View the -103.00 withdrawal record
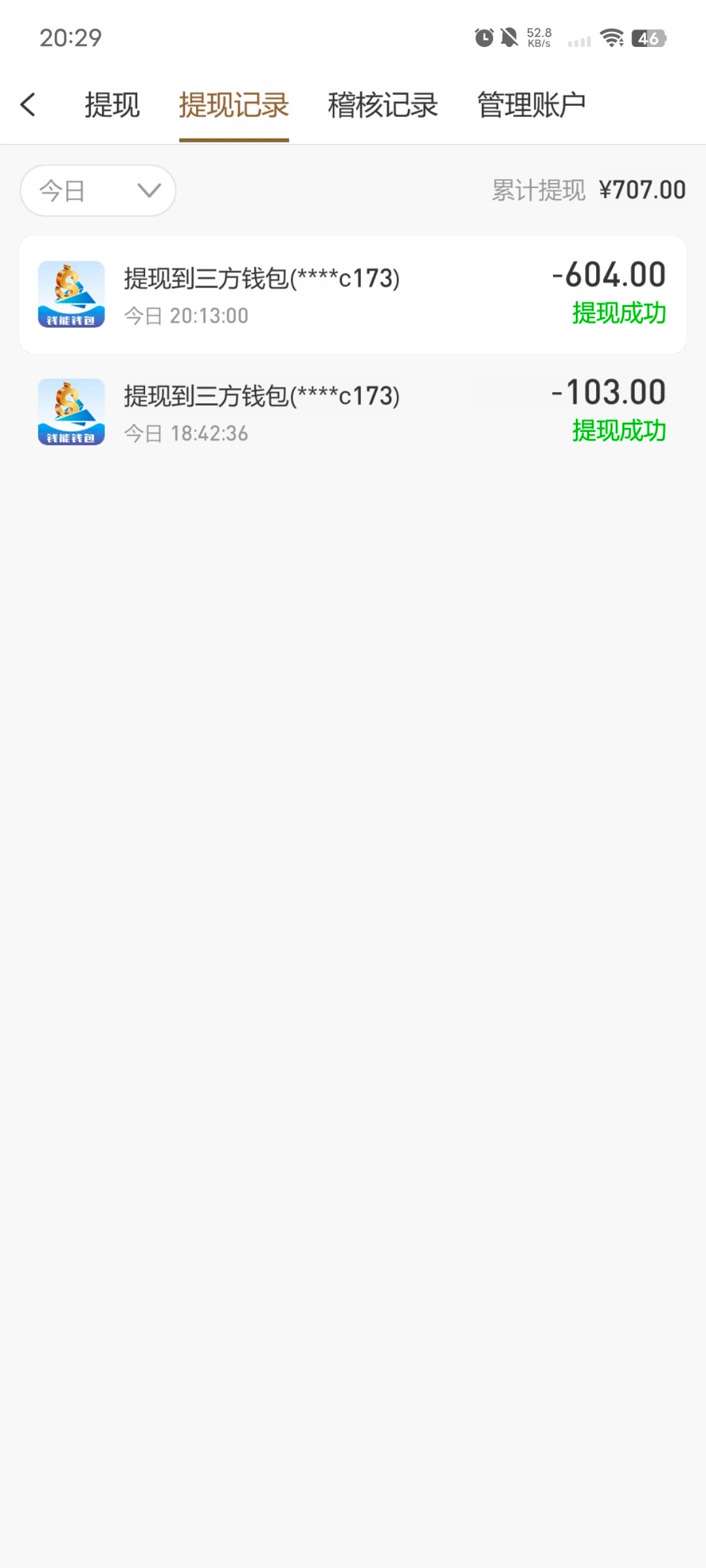Viewport: 706px width, 1568px height. tap(353, 412)
